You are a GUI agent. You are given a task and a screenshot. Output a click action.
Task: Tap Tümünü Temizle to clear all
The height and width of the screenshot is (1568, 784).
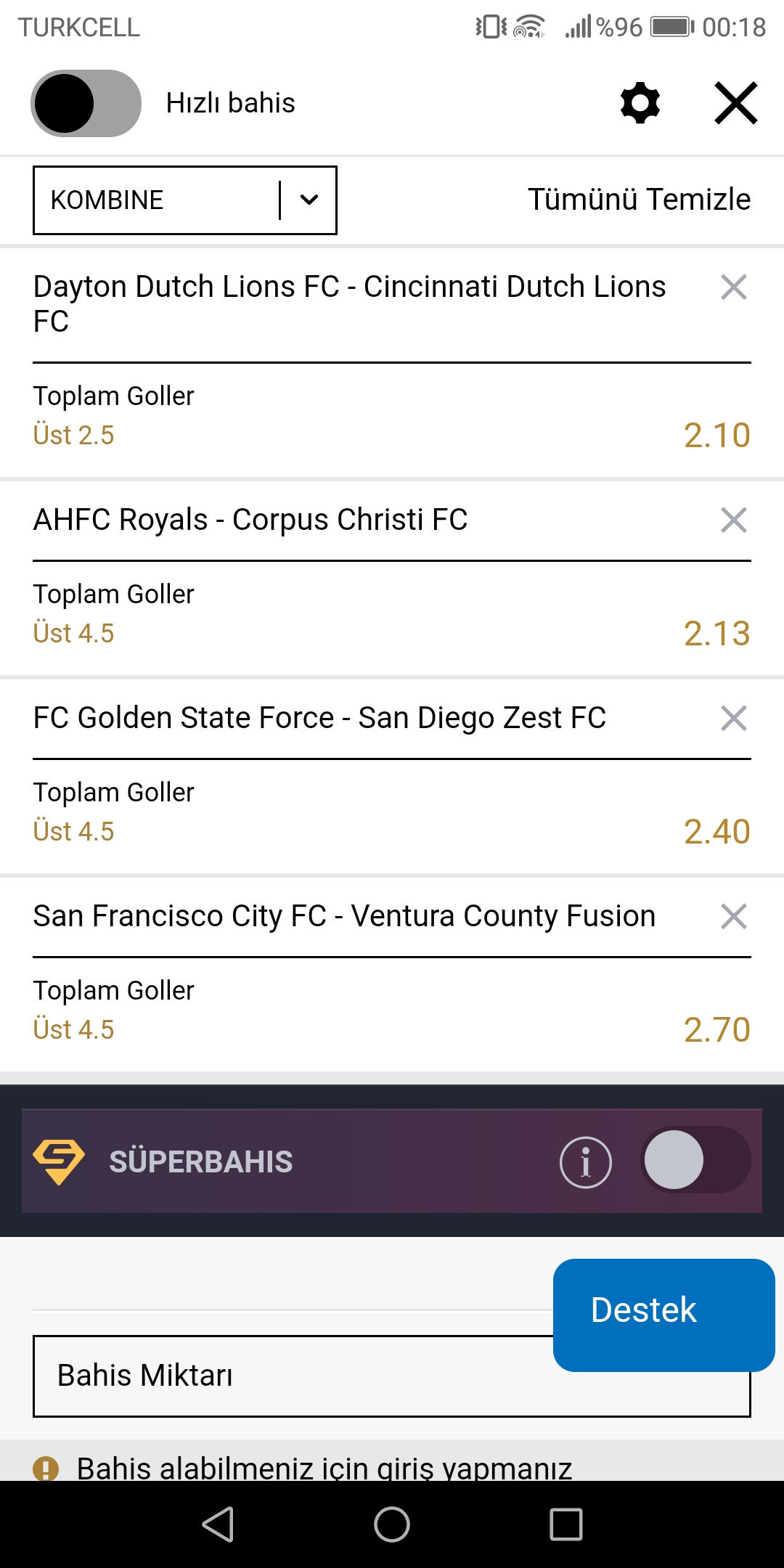click(x=639, y=200)
